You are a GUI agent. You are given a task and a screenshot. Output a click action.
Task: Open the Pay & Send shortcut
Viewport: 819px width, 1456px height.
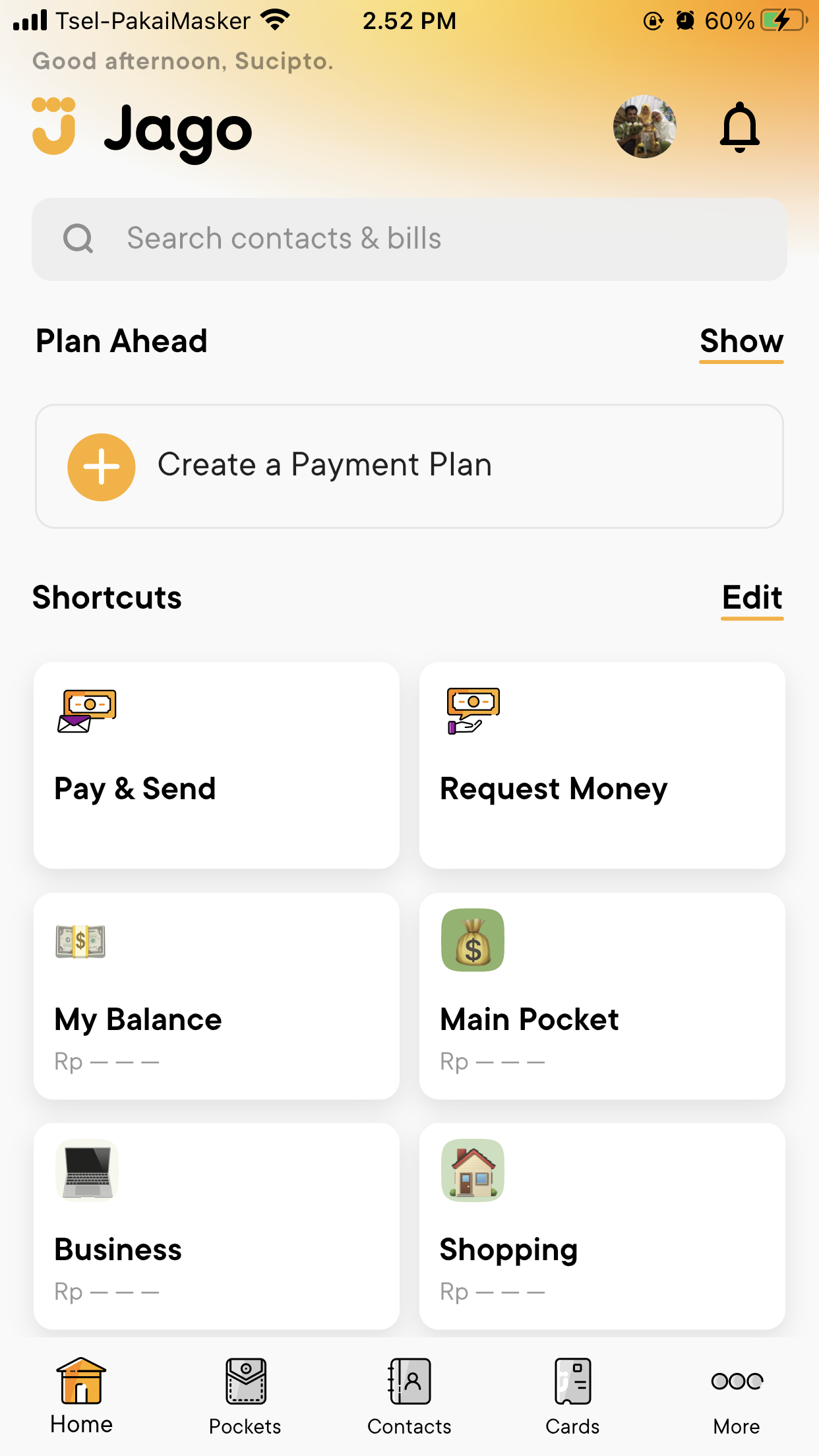(216, 765)
